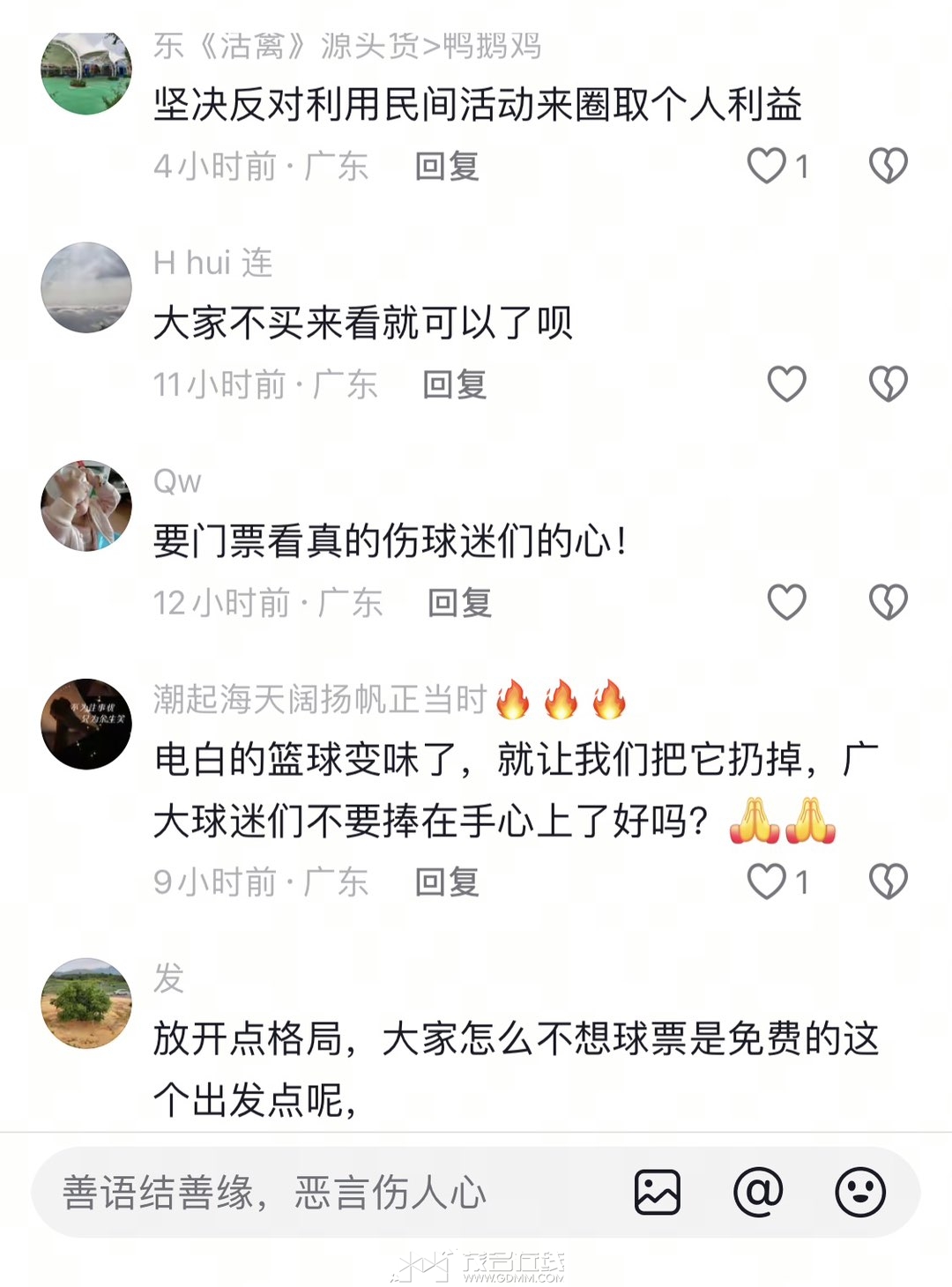View profile of 潮起海天阔扬帆正当时
The width and height of the screenshot is (952, 1287).
(86, 724)
